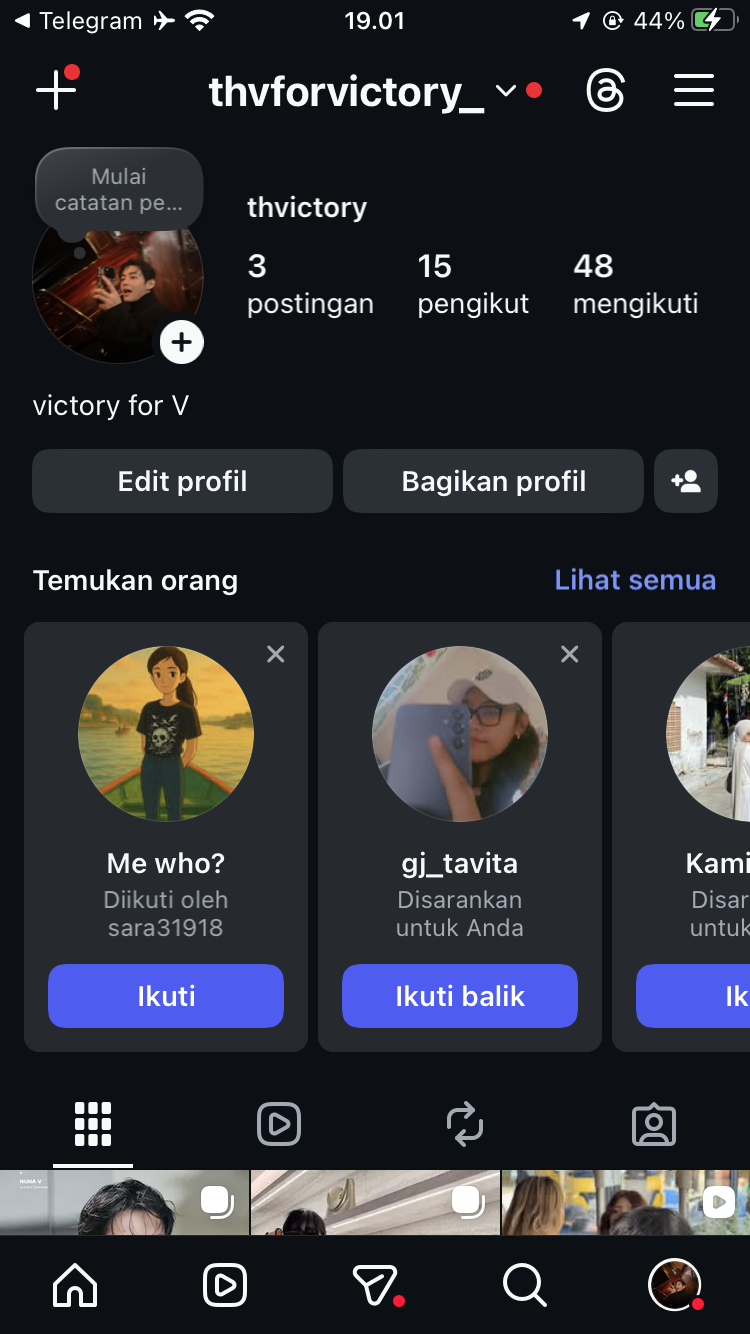The image size is (750, 1334).
Task: View the 48 mengikuti list
Action: (x=635, y=284)
